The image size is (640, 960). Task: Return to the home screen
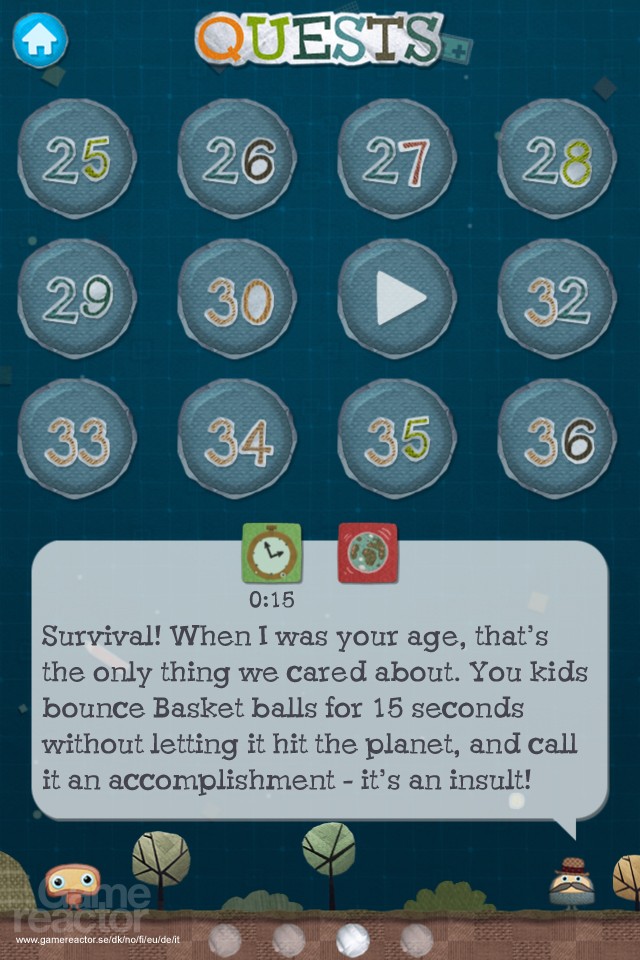39,41
